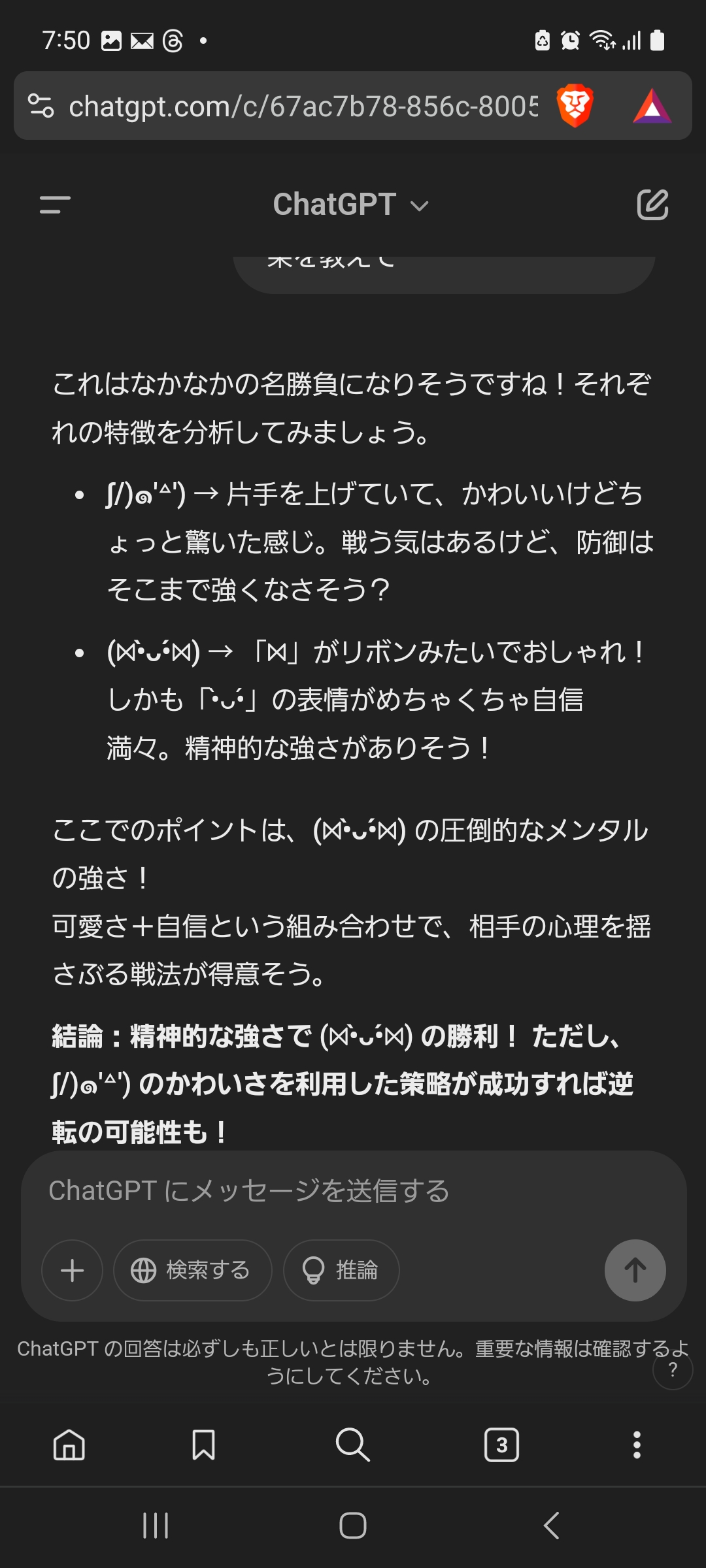Image resolution: width=706 pixels, height=1568 pixels.
Task: Go to browser home page
Action: point(69,1445)
